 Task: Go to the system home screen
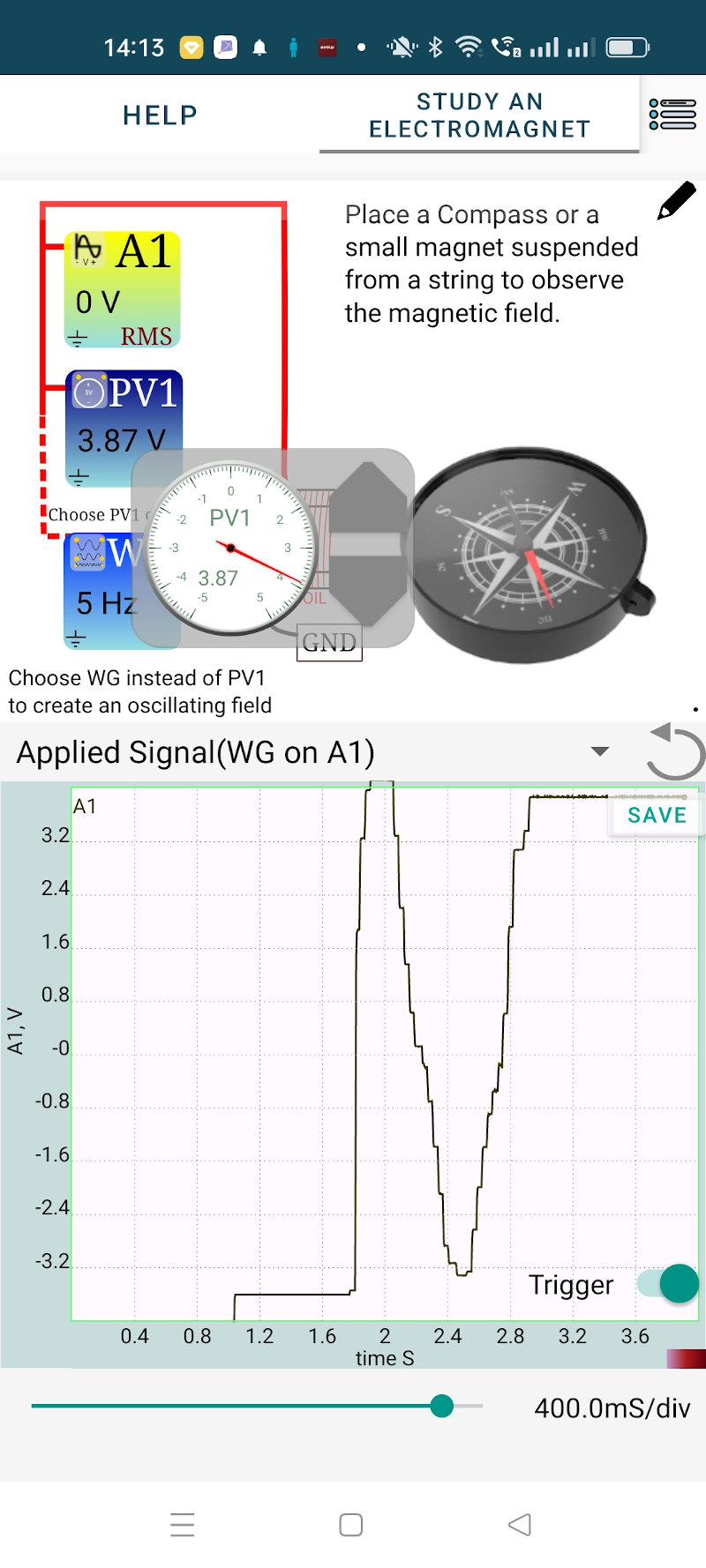pos(351,1524)
